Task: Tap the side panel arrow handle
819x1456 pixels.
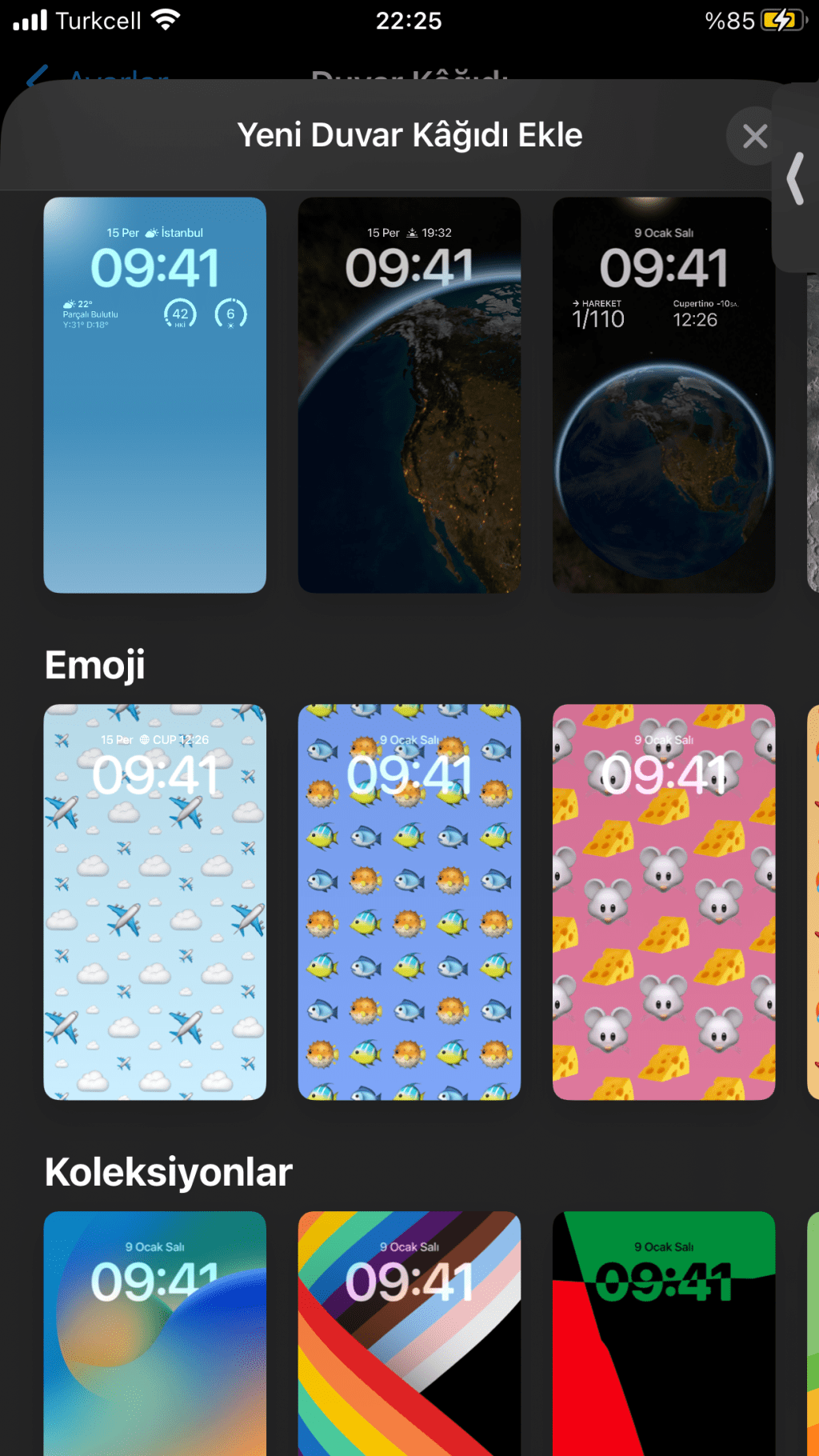Action: [x=796, y=179]
